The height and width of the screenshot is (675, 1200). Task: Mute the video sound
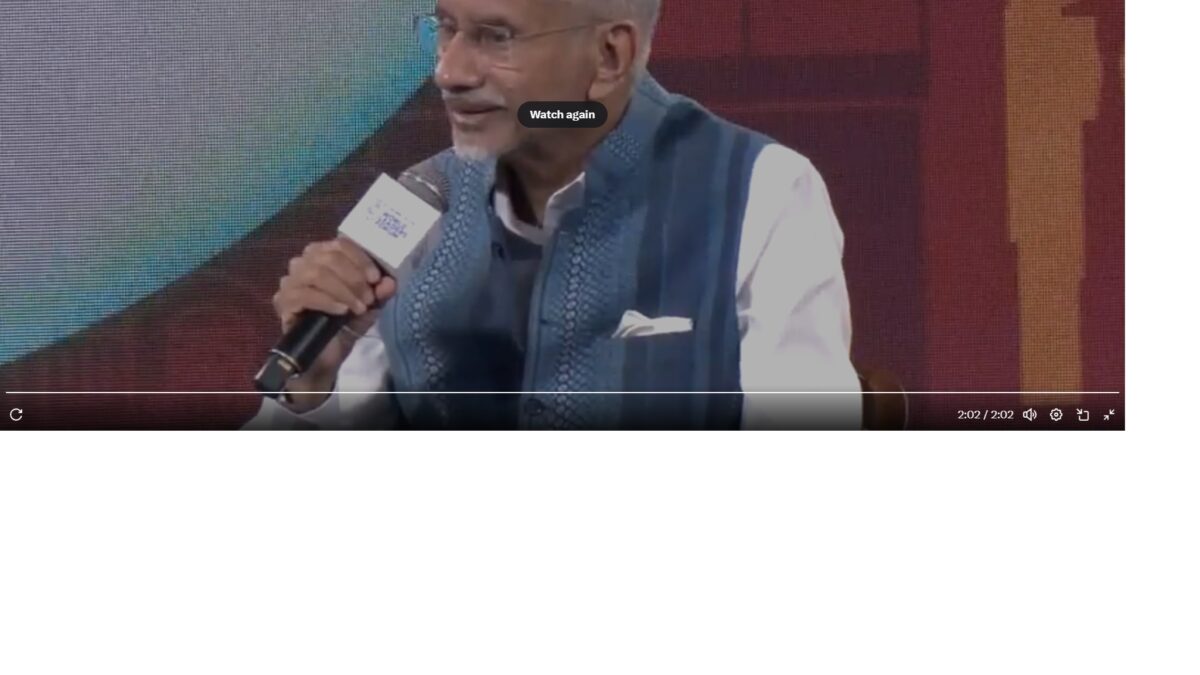[x=1029, y=414]
